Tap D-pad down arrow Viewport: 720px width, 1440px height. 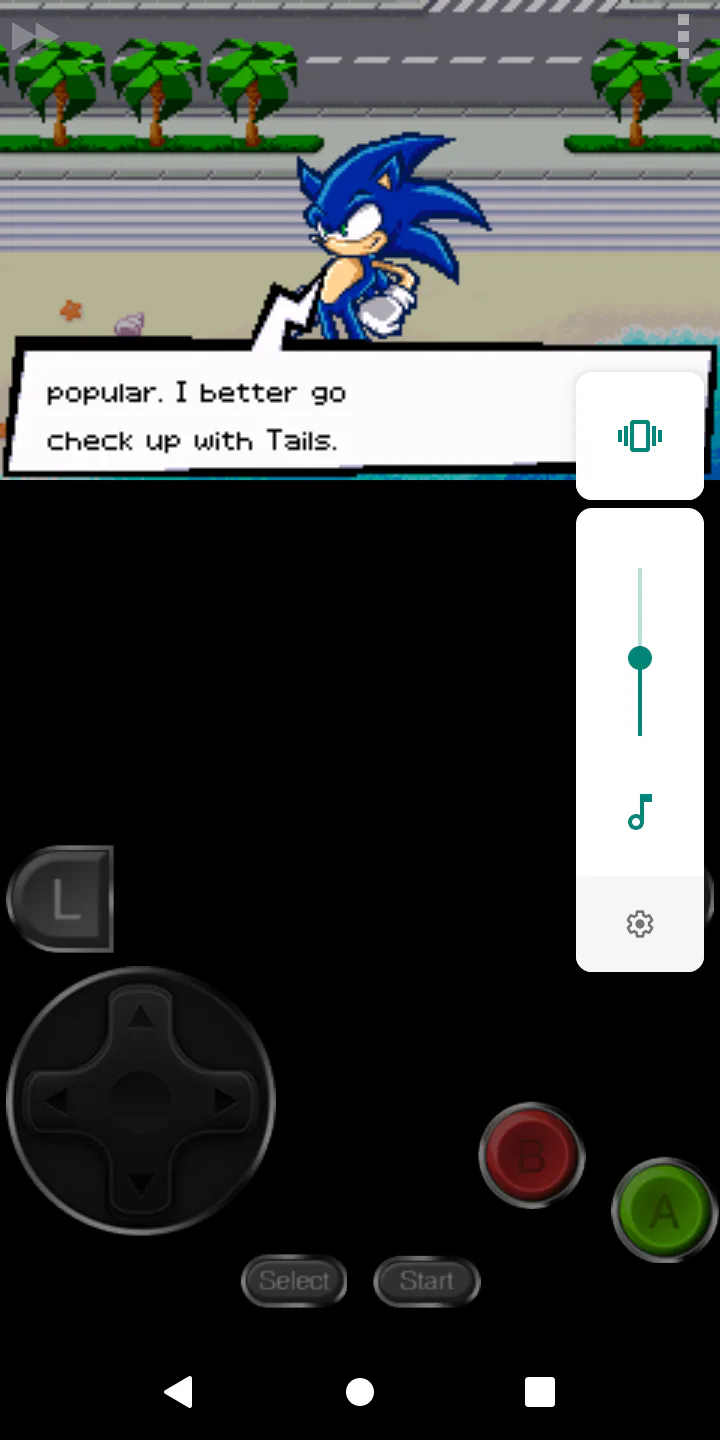click(x=141, y=1186)
